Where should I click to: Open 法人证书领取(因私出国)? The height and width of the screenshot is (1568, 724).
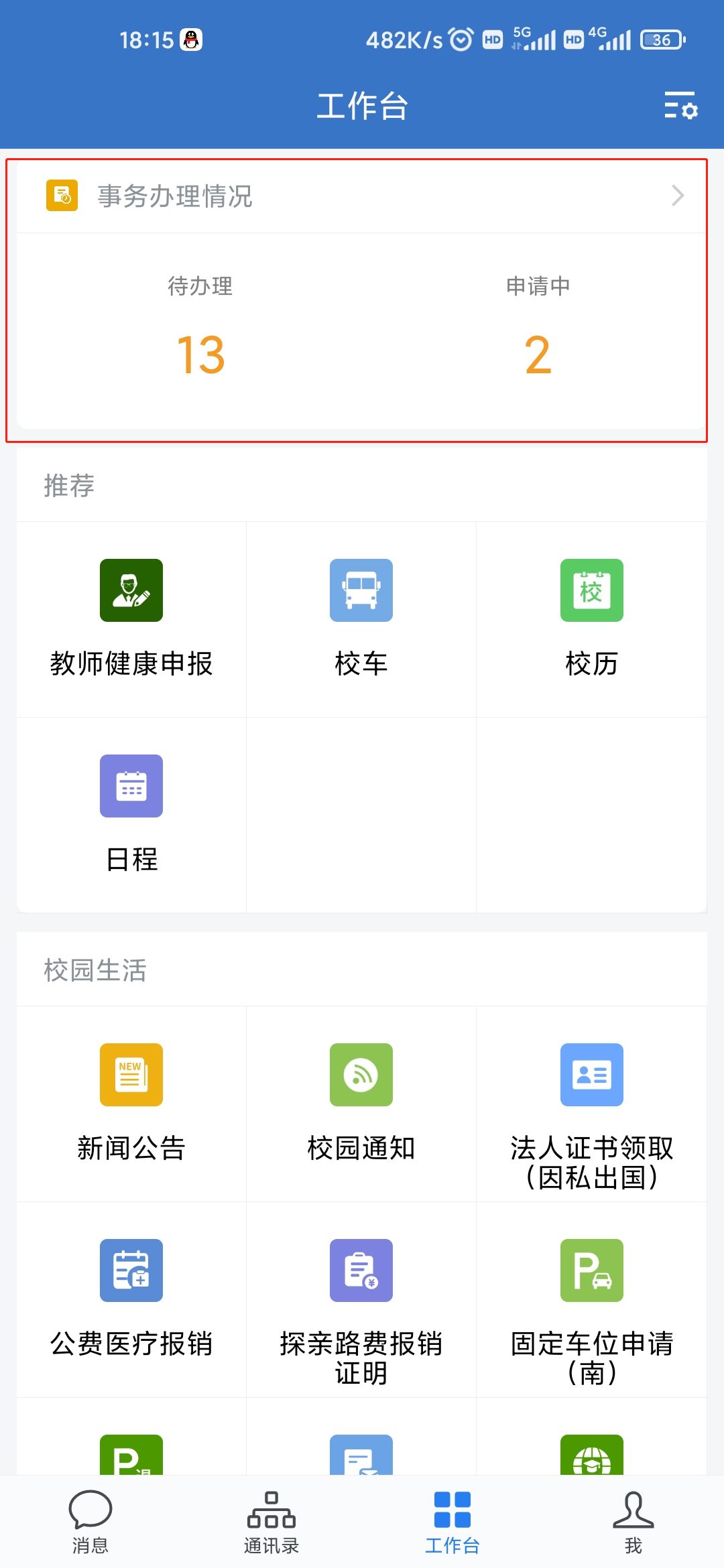(592, 1104)
